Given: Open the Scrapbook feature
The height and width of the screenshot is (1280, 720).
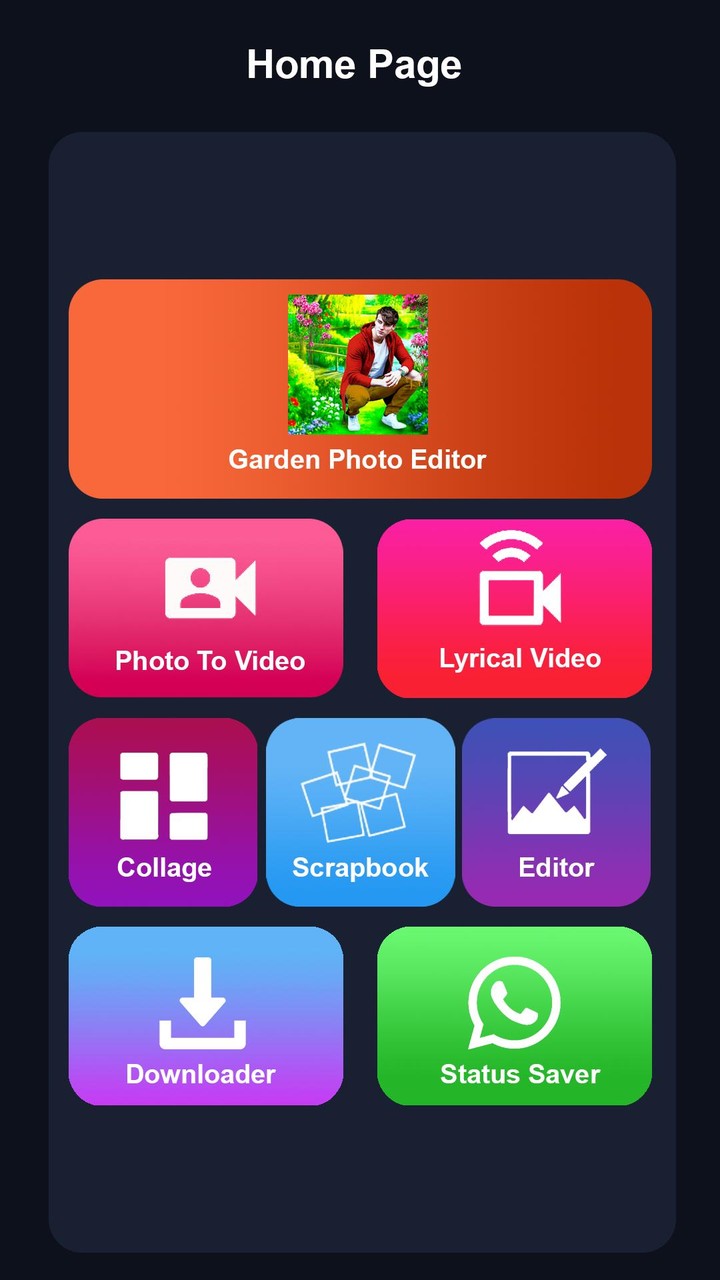Looking at the screenshot, I should [360, 812].
